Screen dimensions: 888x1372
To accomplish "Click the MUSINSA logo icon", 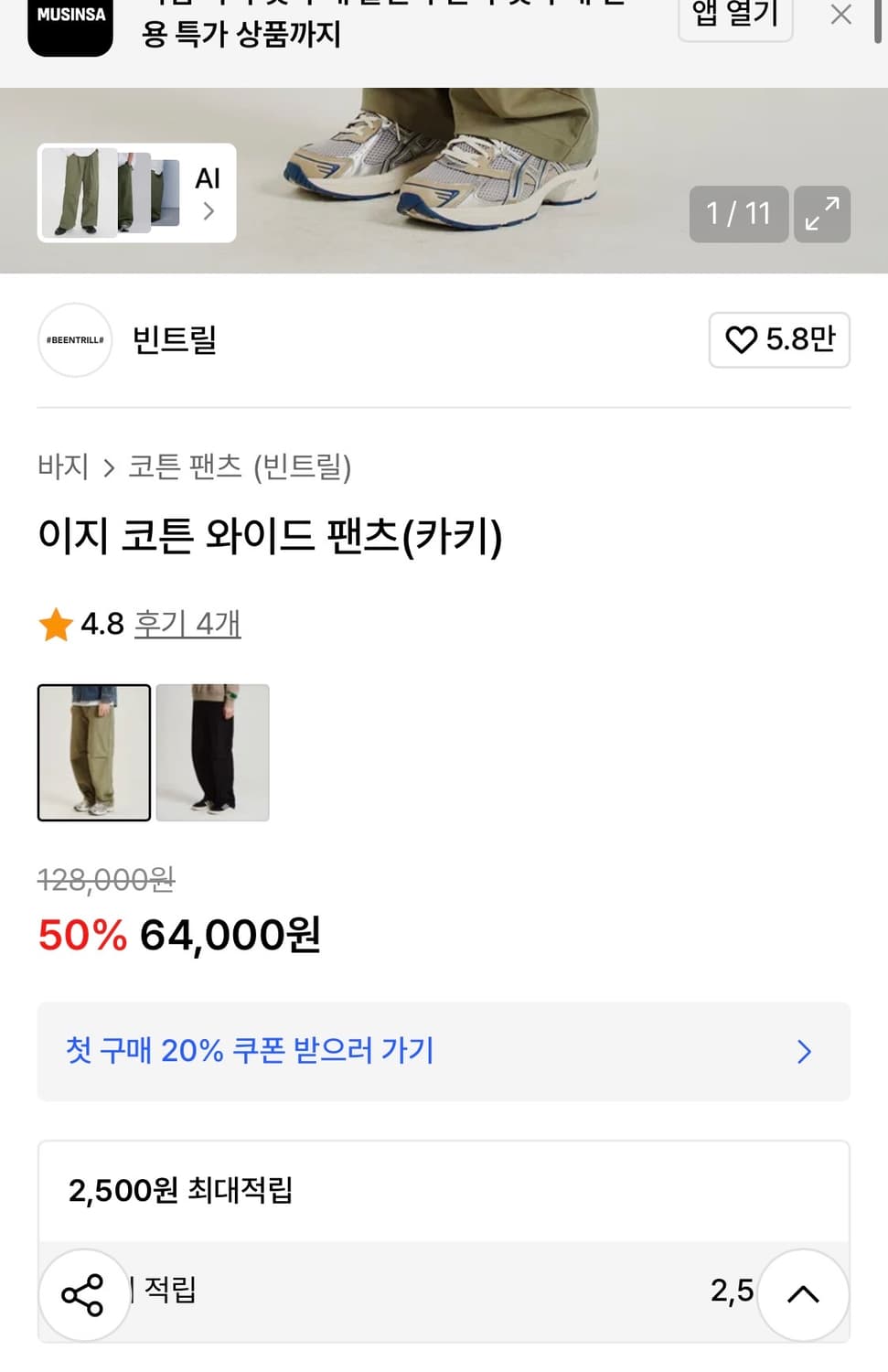I will coord(70,16).
